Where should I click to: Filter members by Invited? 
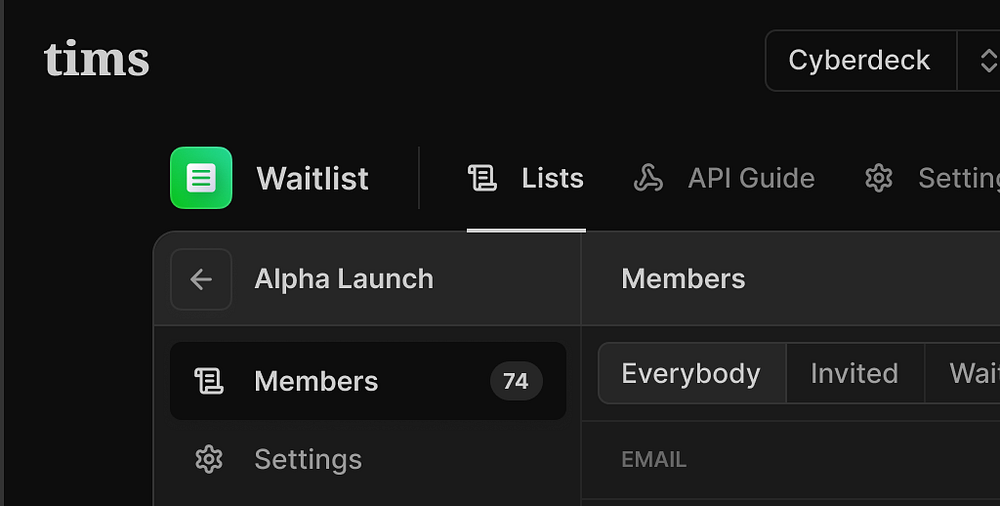coord(854,374)
